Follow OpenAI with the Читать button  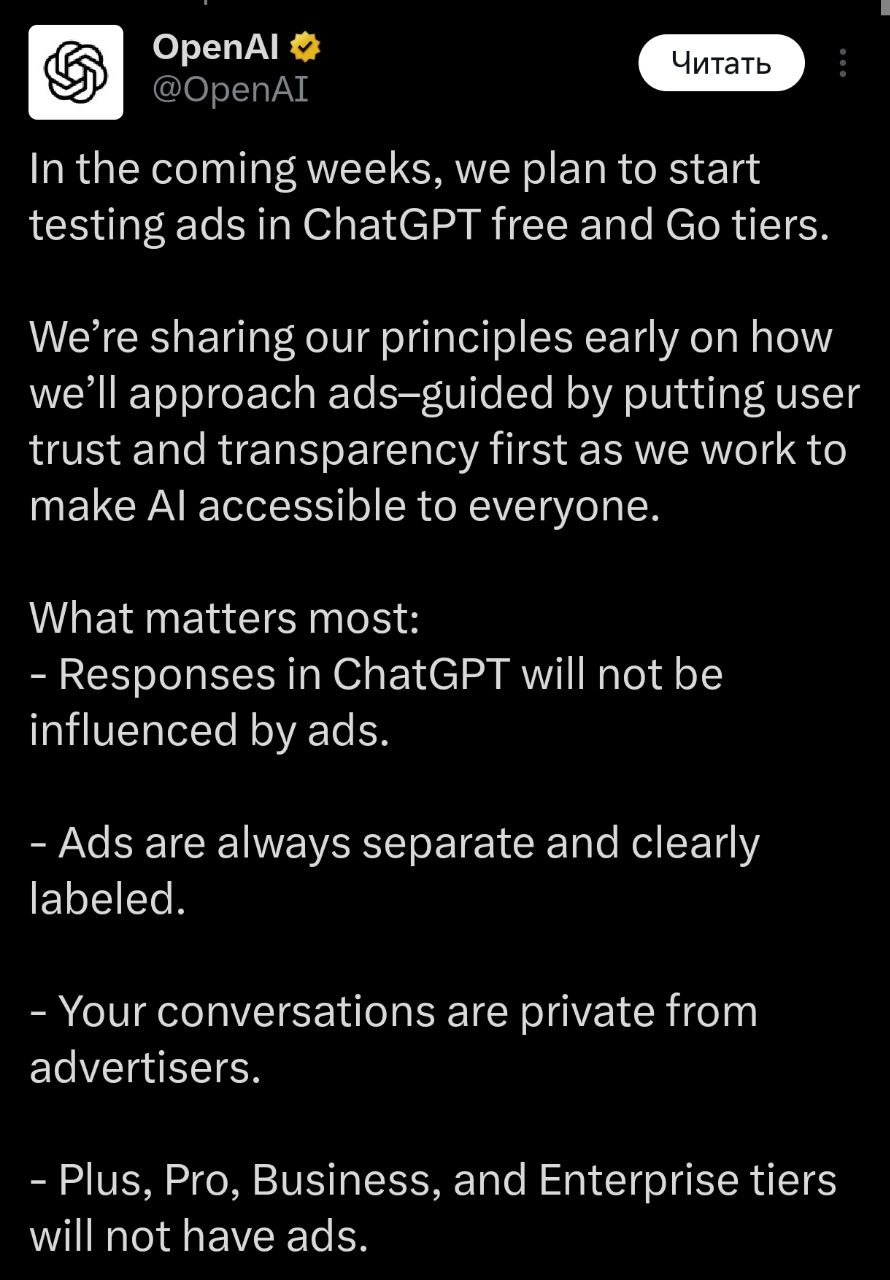click(x=721, y=64)
